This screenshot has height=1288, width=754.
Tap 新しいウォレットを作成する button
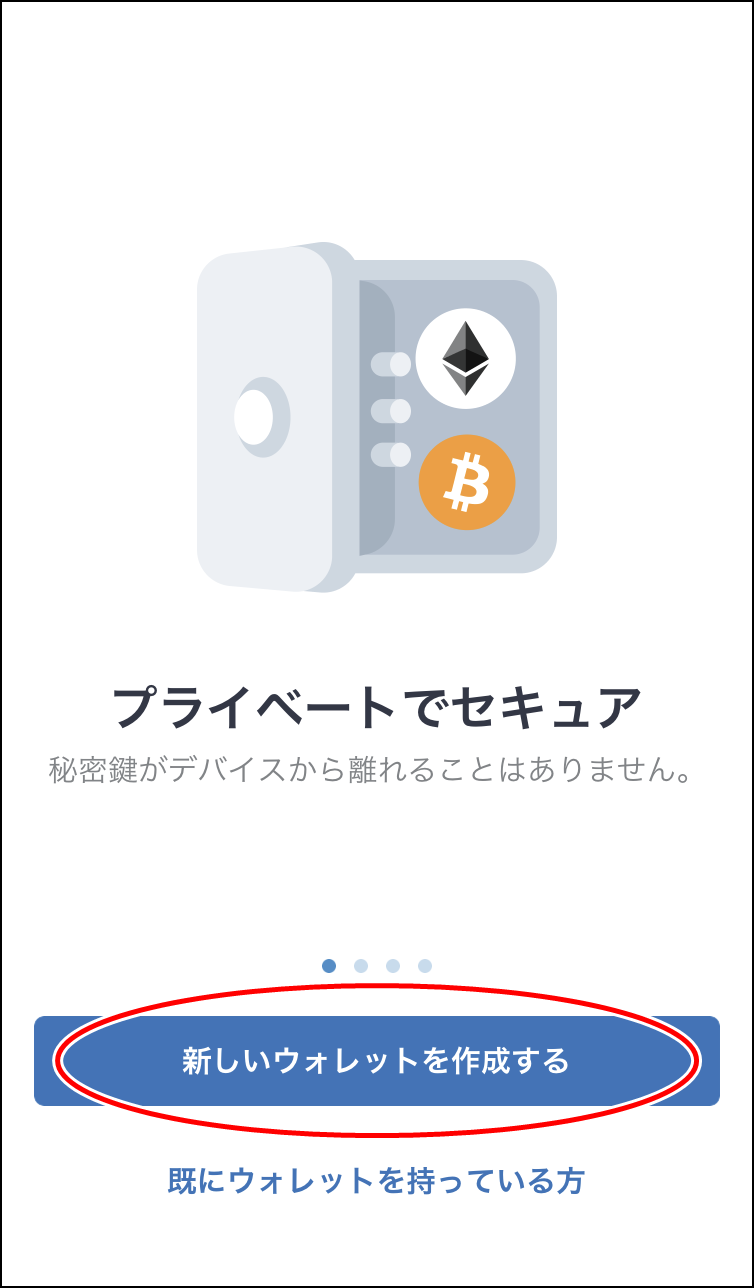click(376, 1061)
